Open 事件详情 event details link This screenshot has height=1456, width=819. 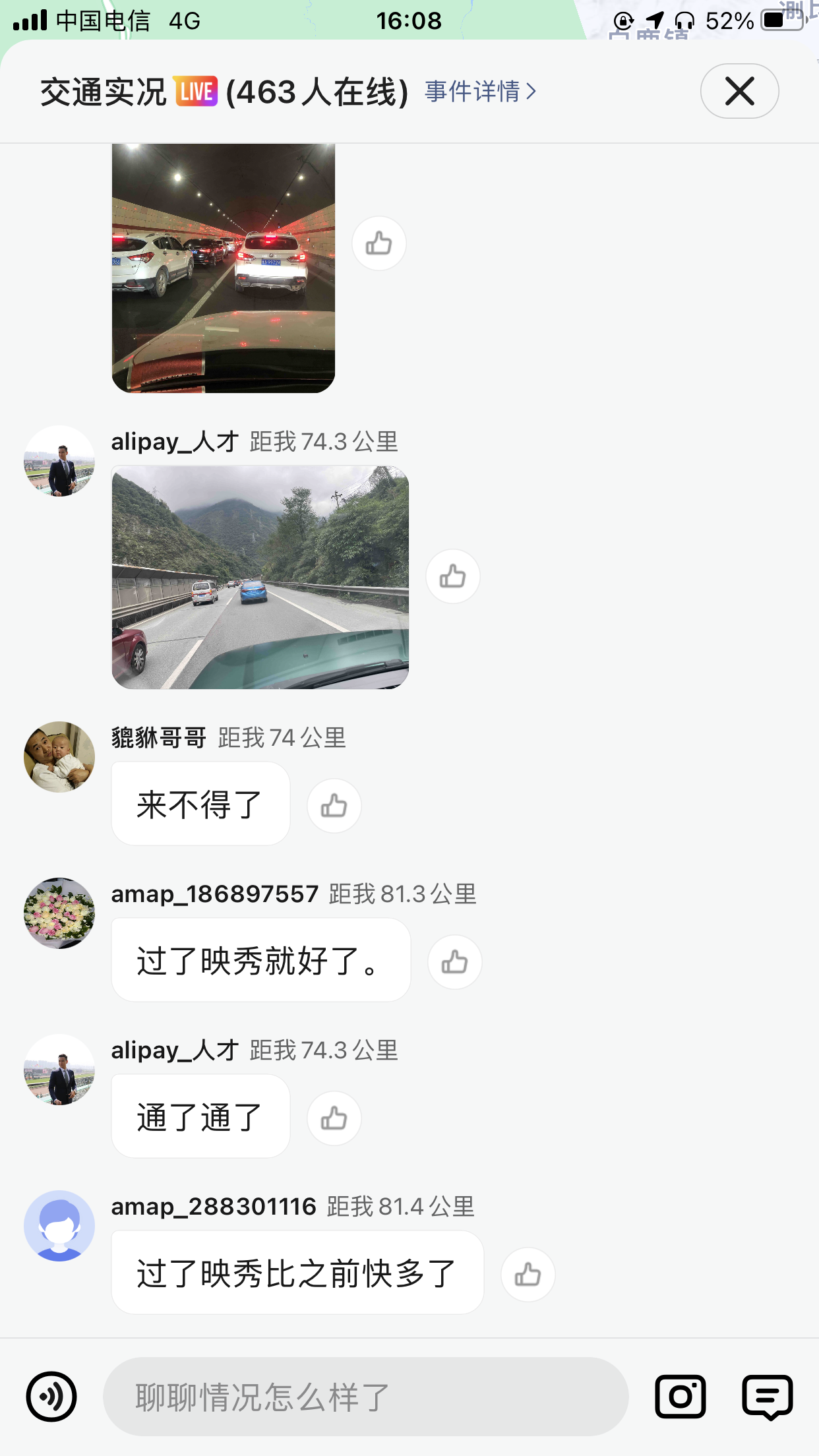pyautogui.click(x=480, y=91)
